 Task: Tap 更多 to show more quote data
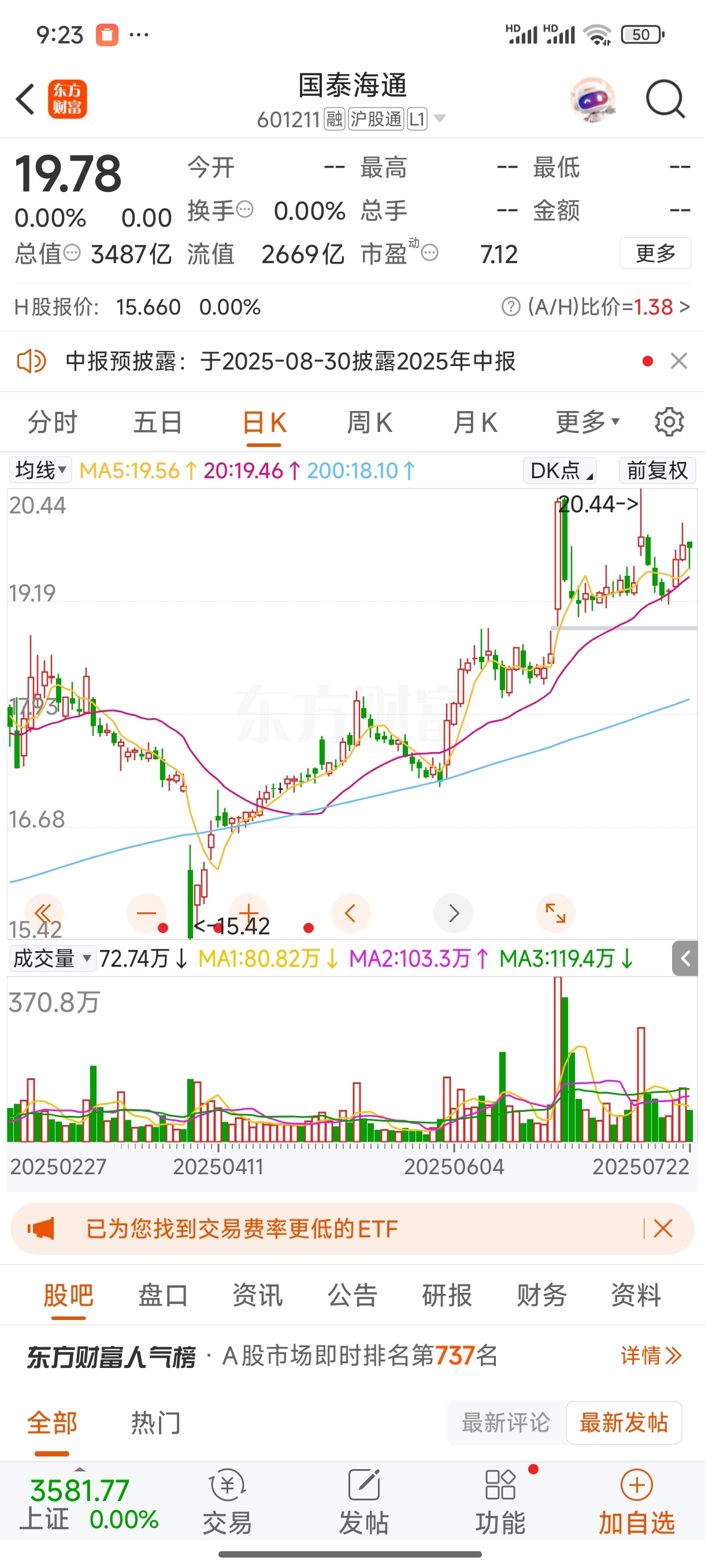coord(655,253)
